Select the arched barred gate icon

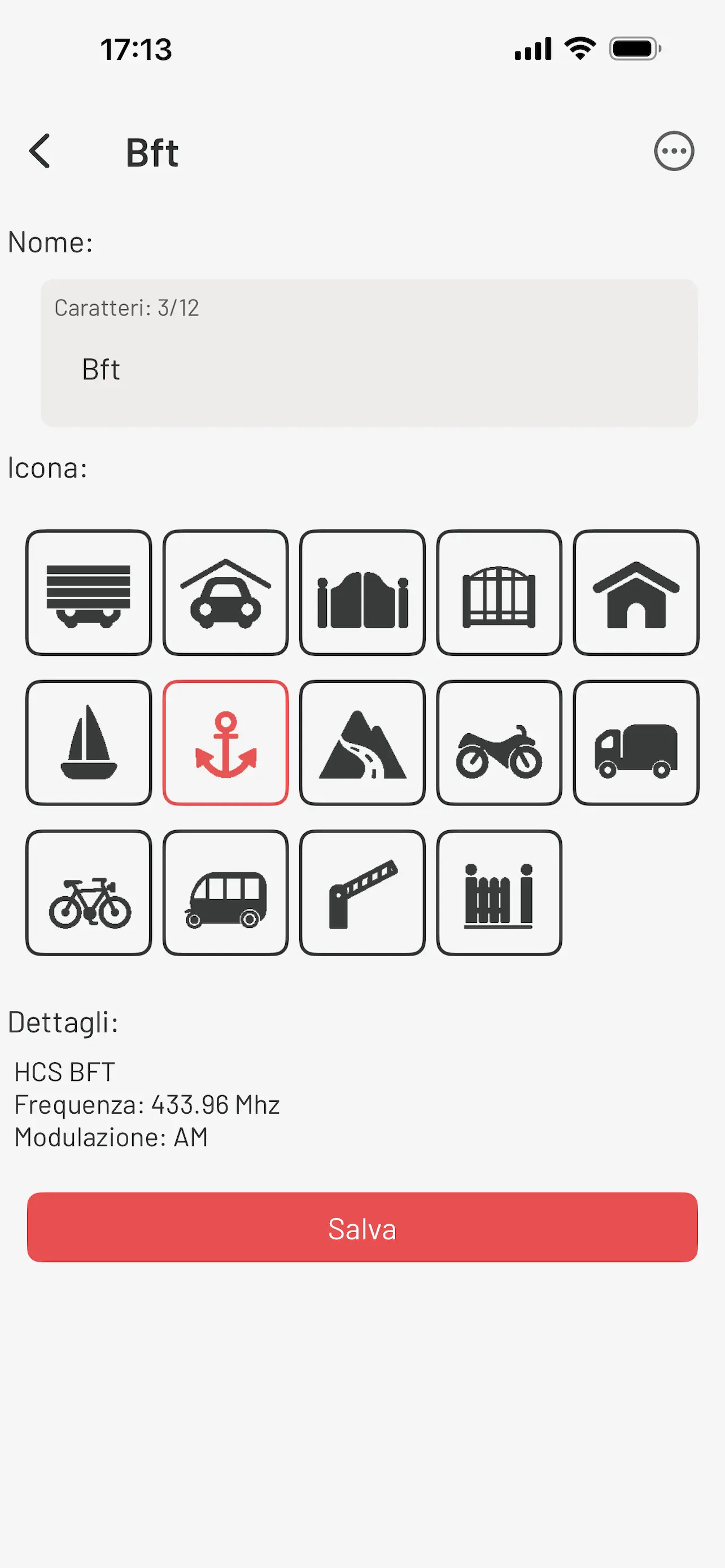coord(500,592)
